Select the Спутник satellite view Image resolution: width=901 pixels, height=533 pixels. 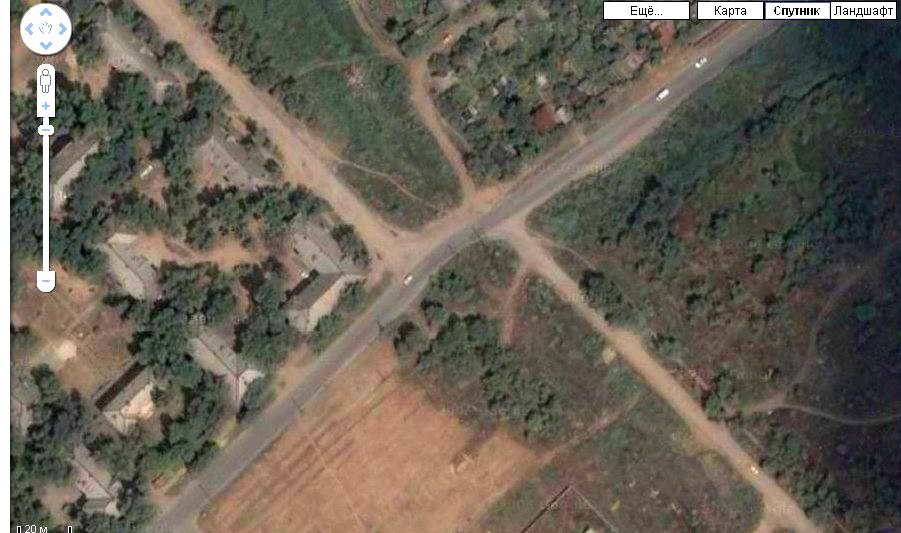point(797,11)
